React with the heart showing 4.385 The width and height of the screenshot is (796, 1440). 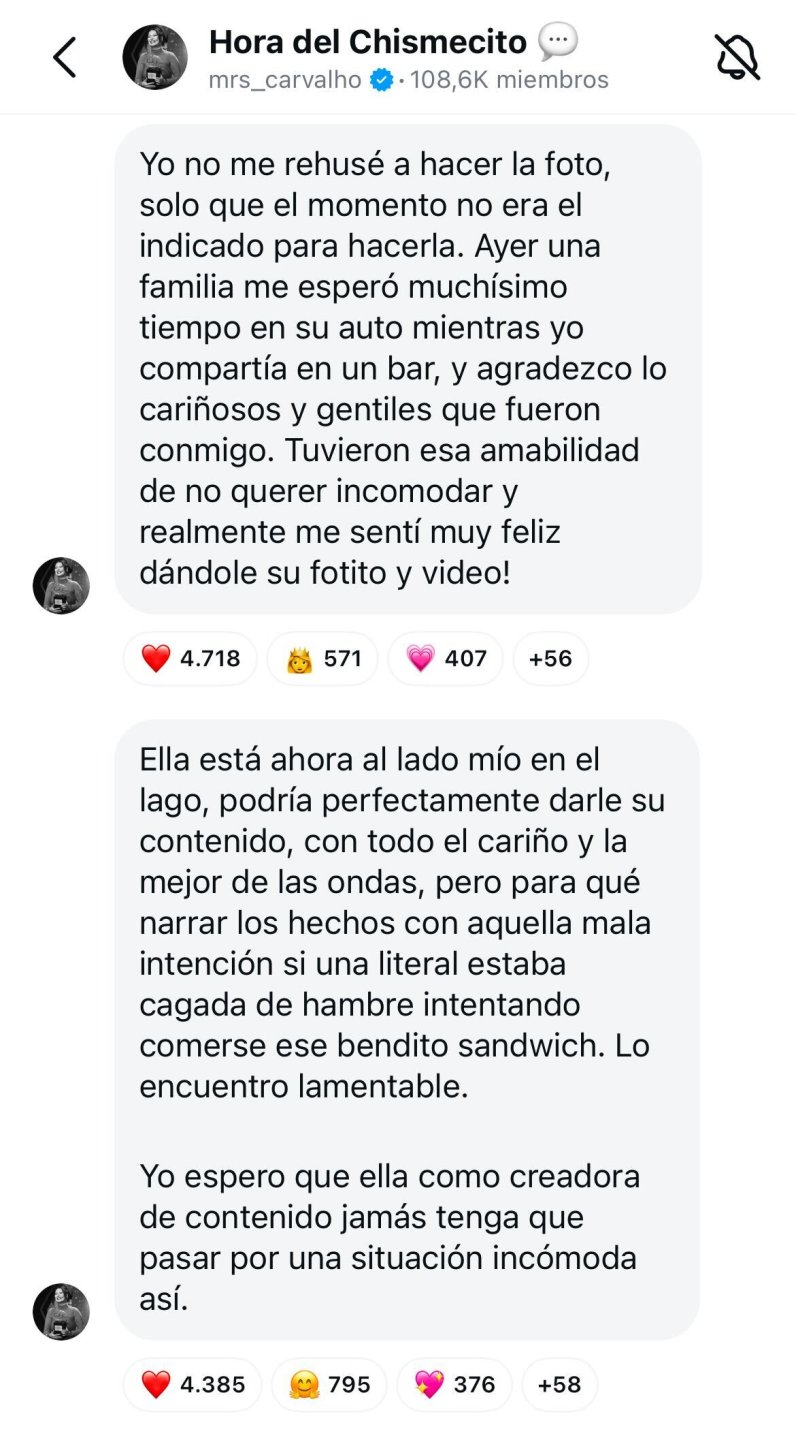tap(192, 1384)
